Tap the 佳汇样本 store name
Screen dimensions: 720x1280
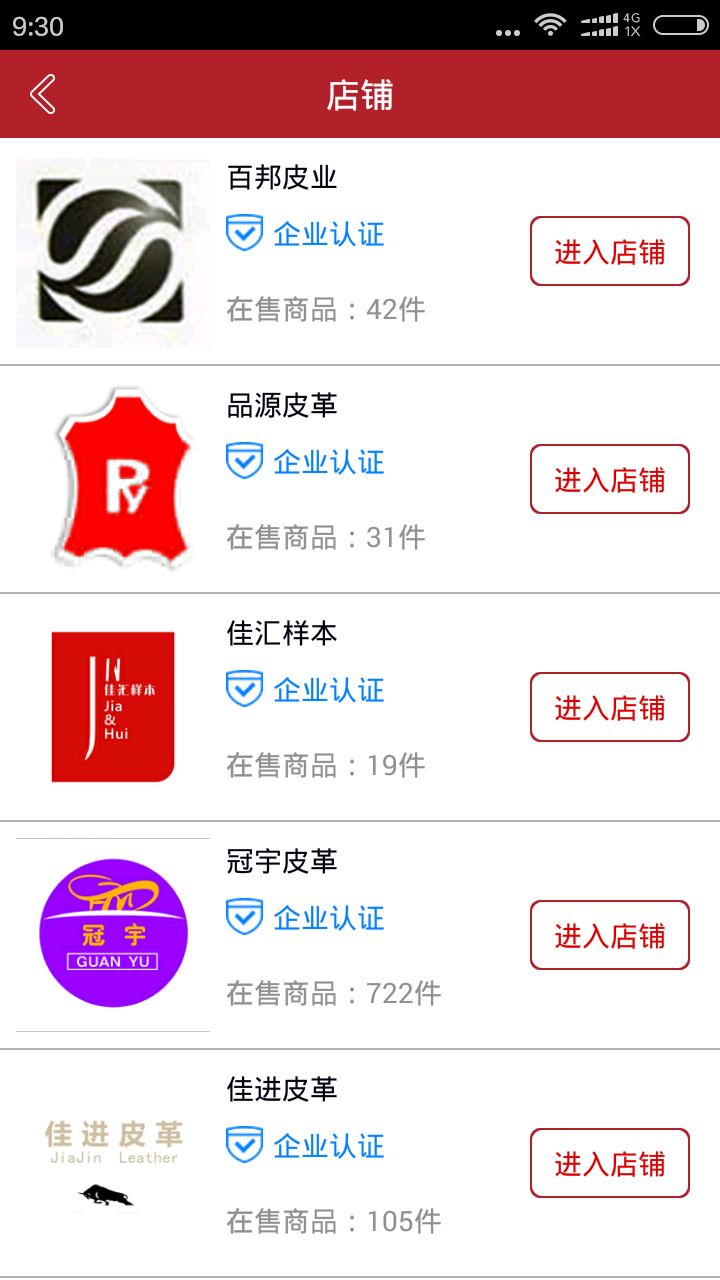[281, 632]
